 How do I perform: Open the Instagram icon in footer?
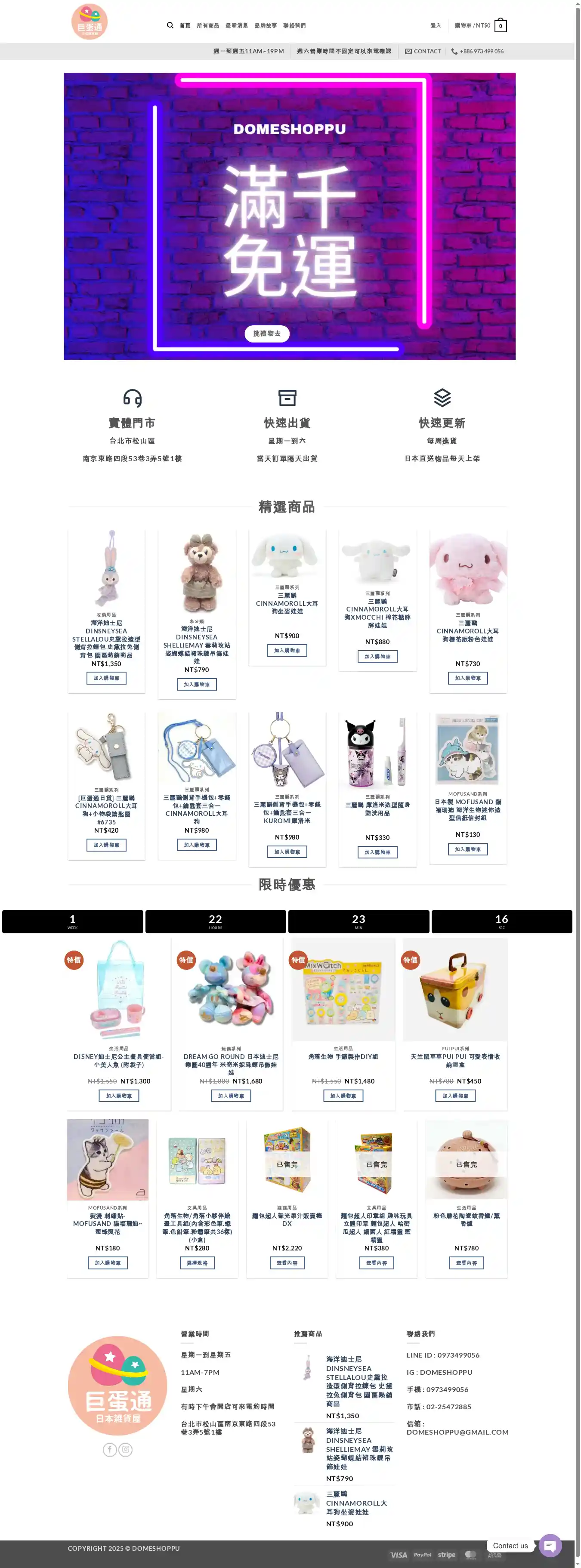point(126,1450)
